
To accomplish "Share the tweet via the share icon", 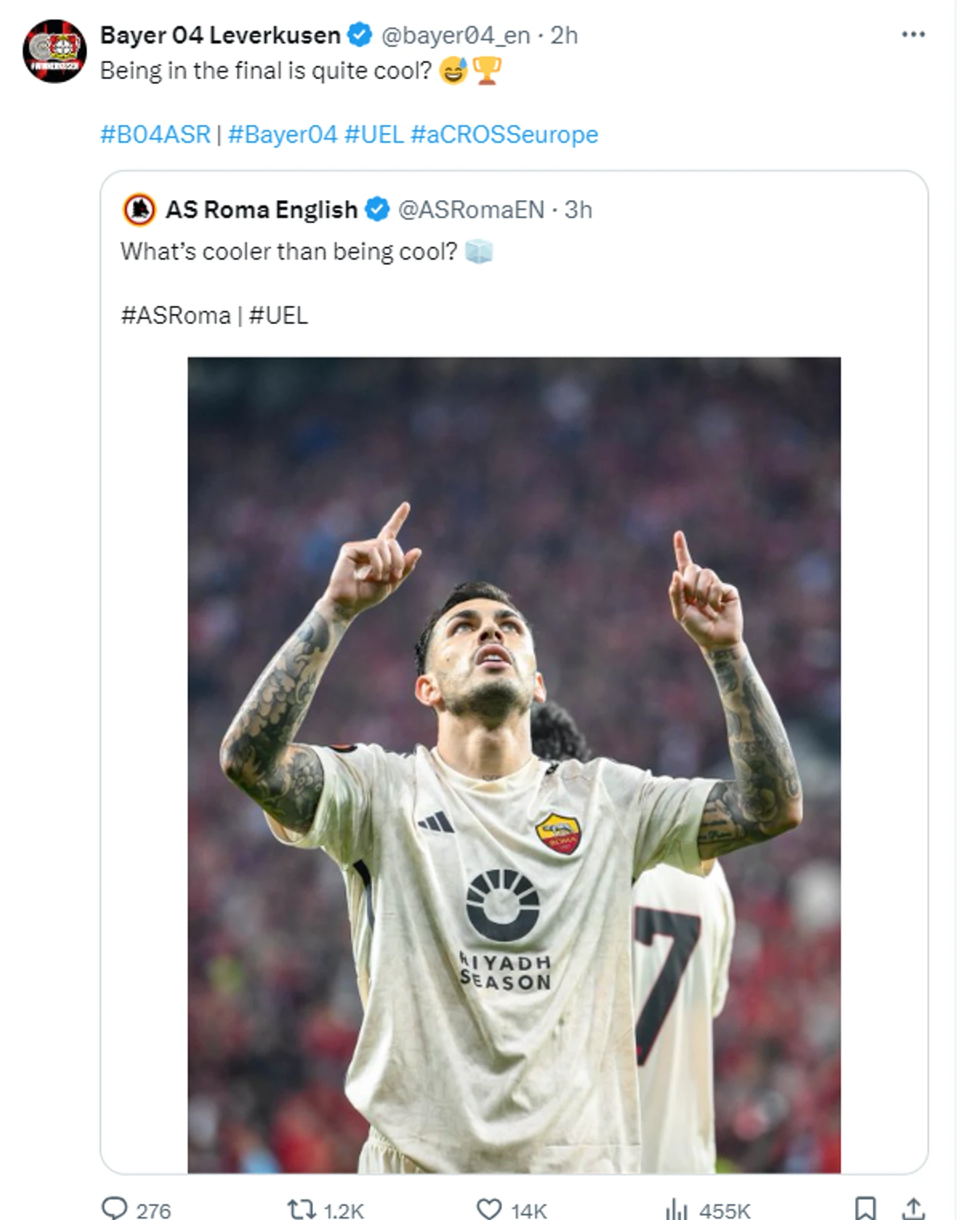I will click(x=913, y=1209).
